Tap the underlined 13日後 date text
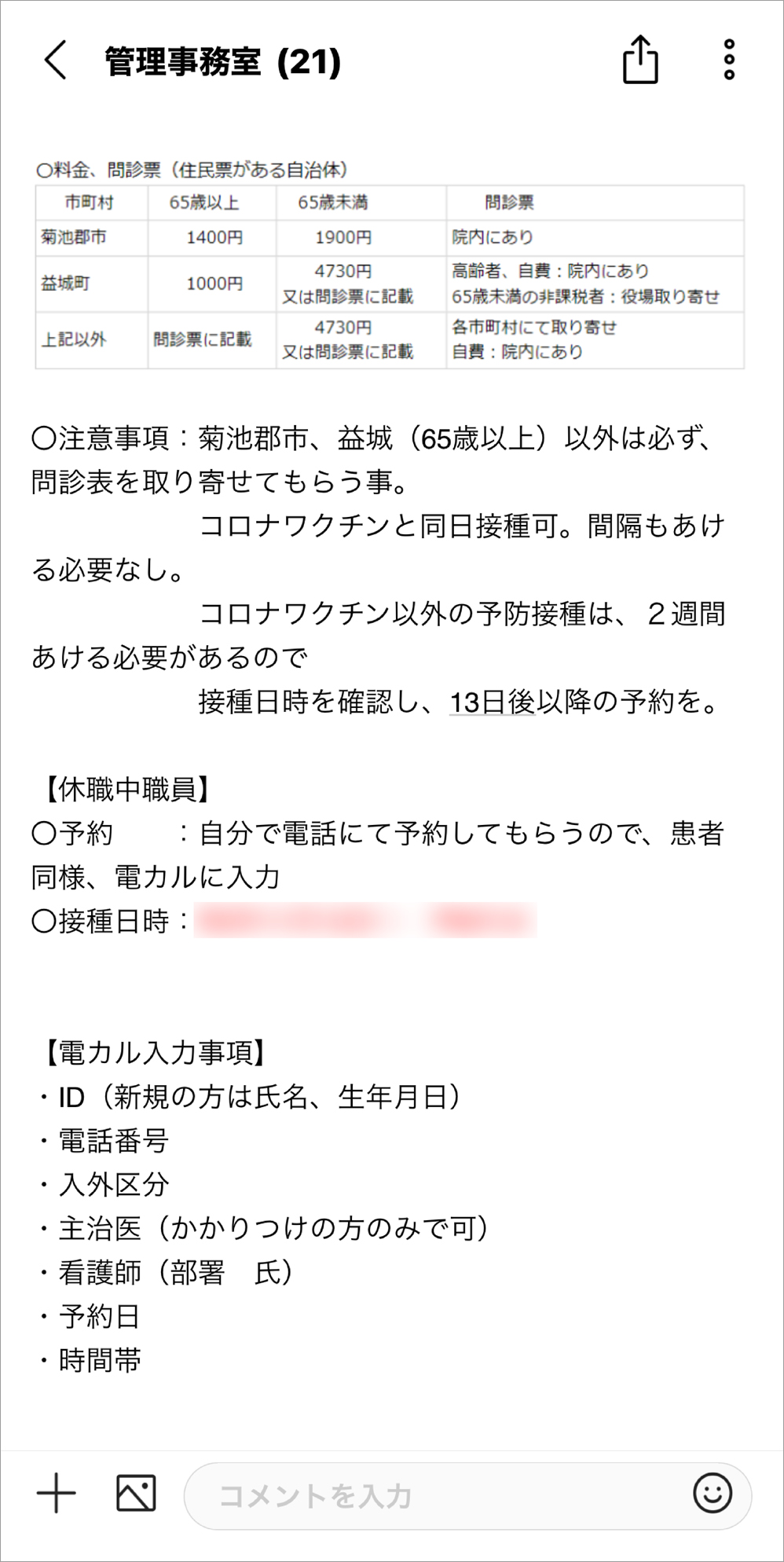 493,702
